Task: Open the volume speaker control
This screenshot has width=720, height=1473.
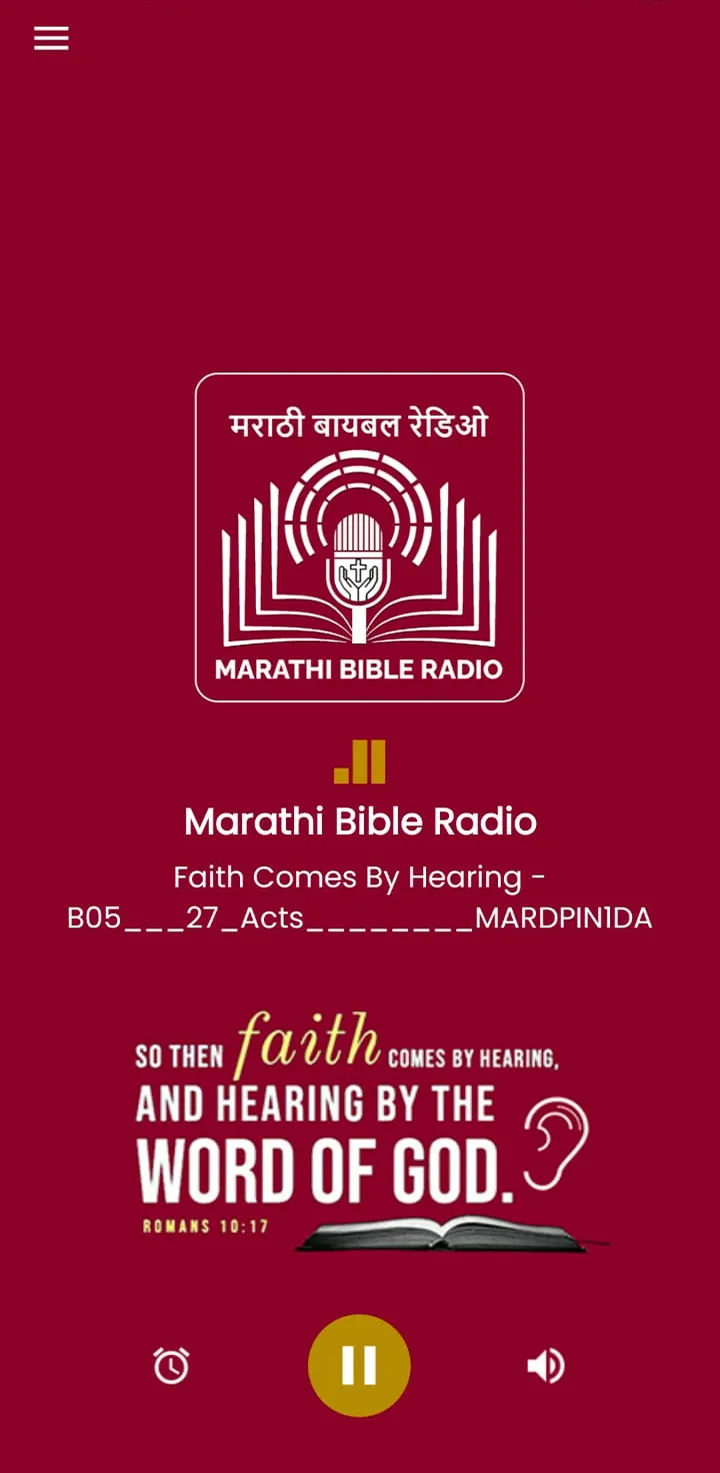Action: [546, 1365]
